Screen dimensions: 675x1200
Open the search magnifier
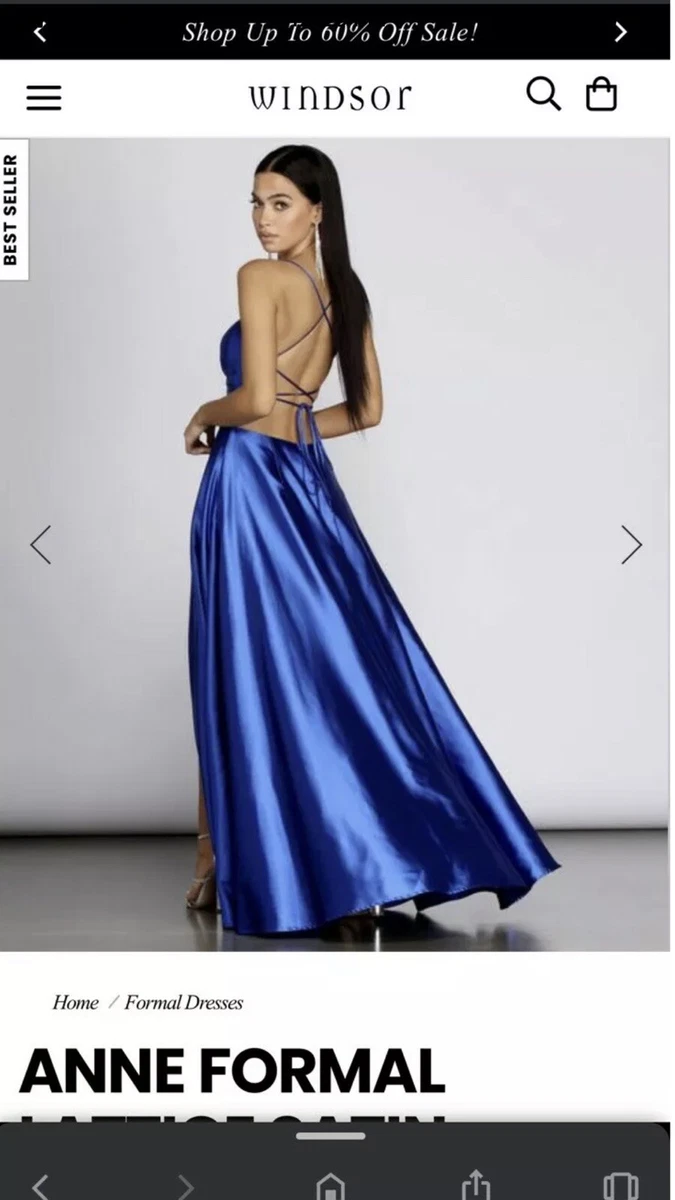[x=544, y=94]
